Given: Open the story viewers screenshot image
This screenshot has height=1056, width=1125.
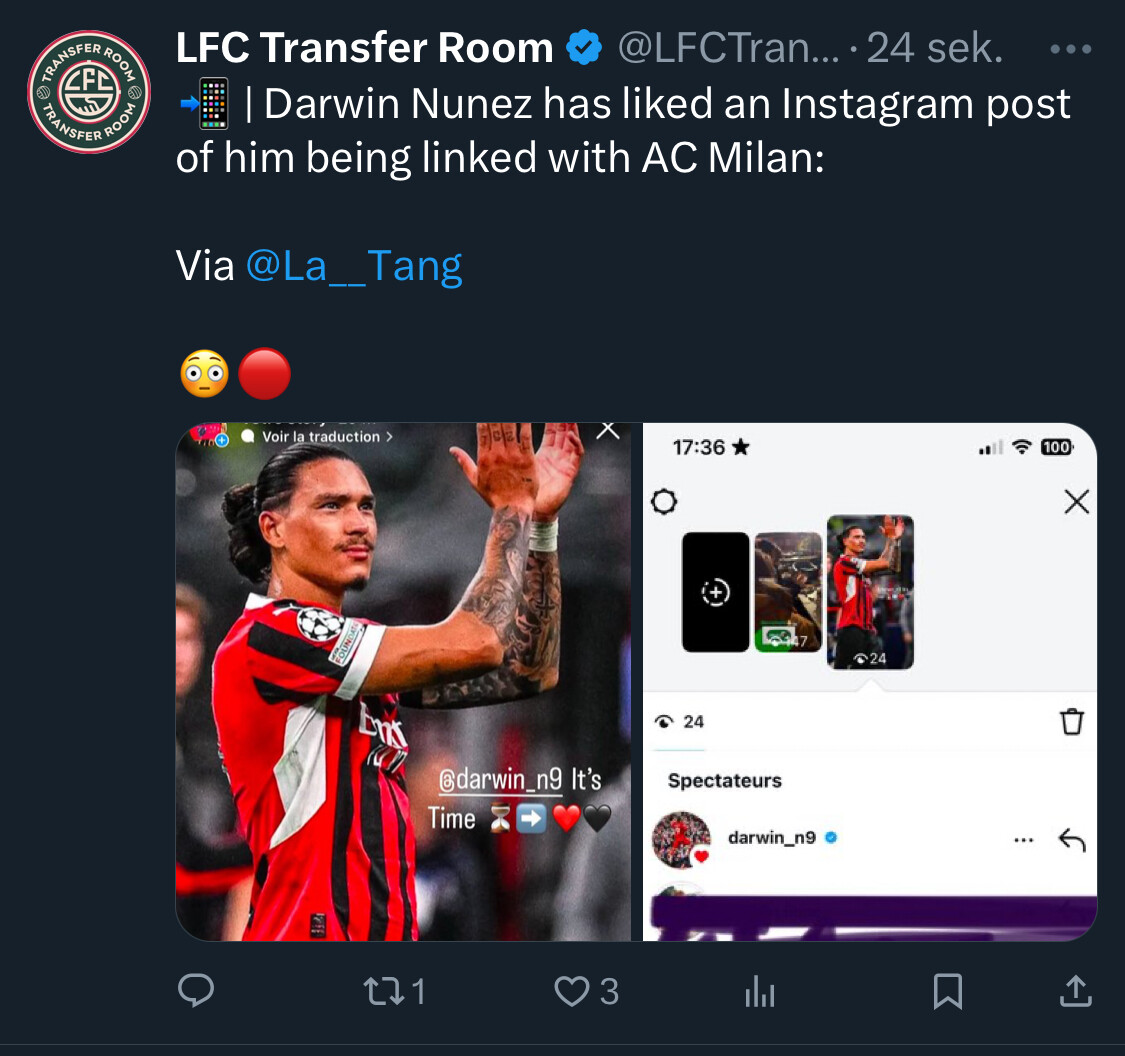Looking at the screenshot, I should 869,681.
